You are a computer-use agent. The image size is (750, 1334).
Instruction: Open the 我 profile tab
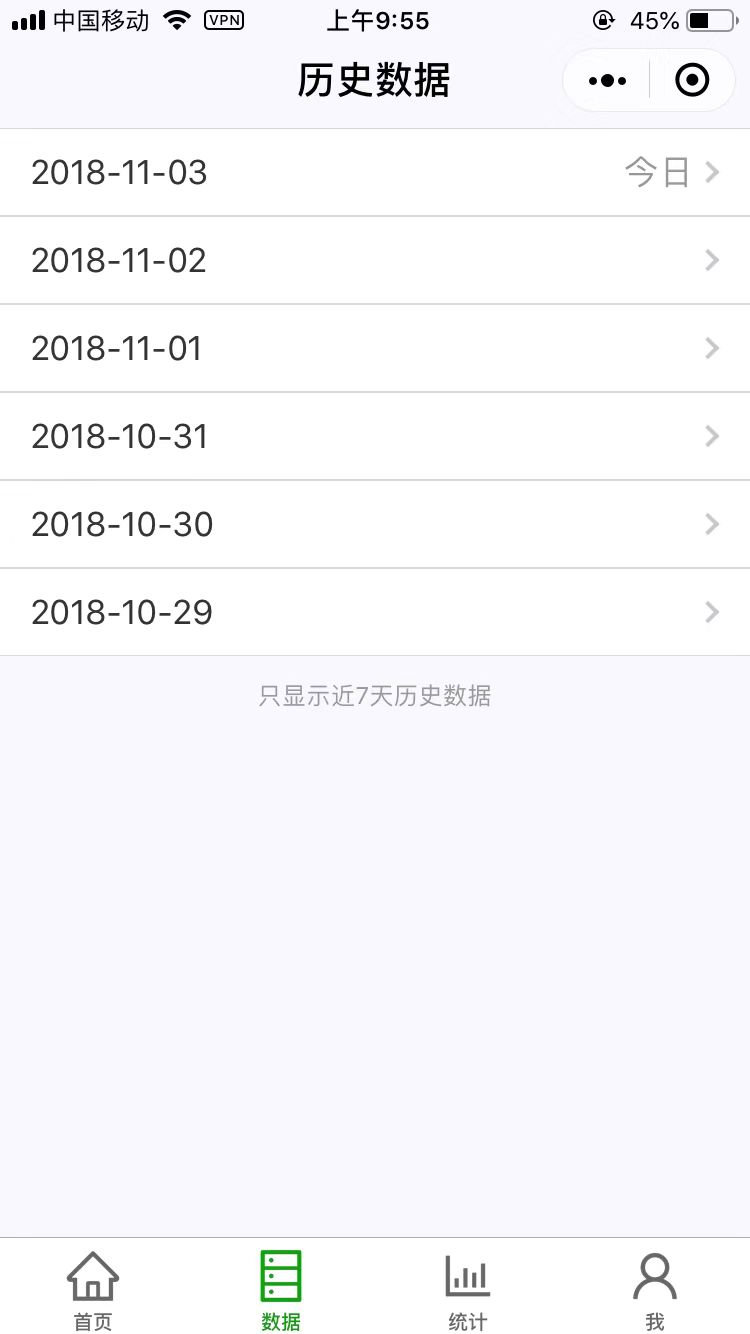point(655,1290)
